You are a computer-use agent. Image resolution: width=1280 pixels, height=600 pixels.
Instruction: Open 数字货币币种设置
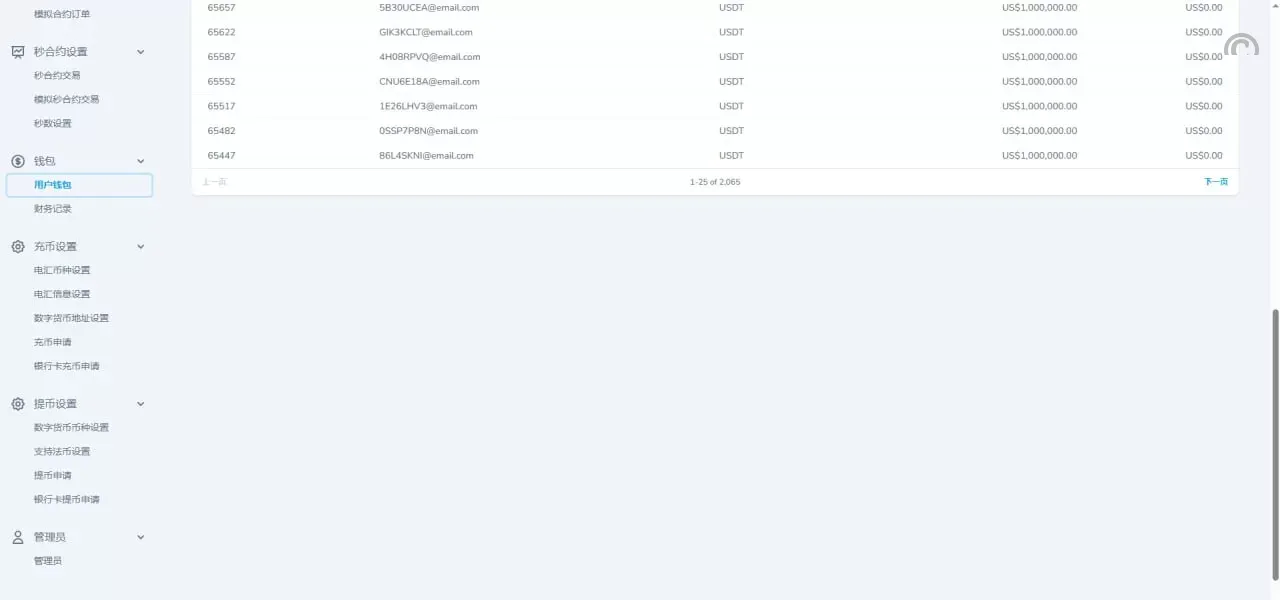tap(71, 427)
